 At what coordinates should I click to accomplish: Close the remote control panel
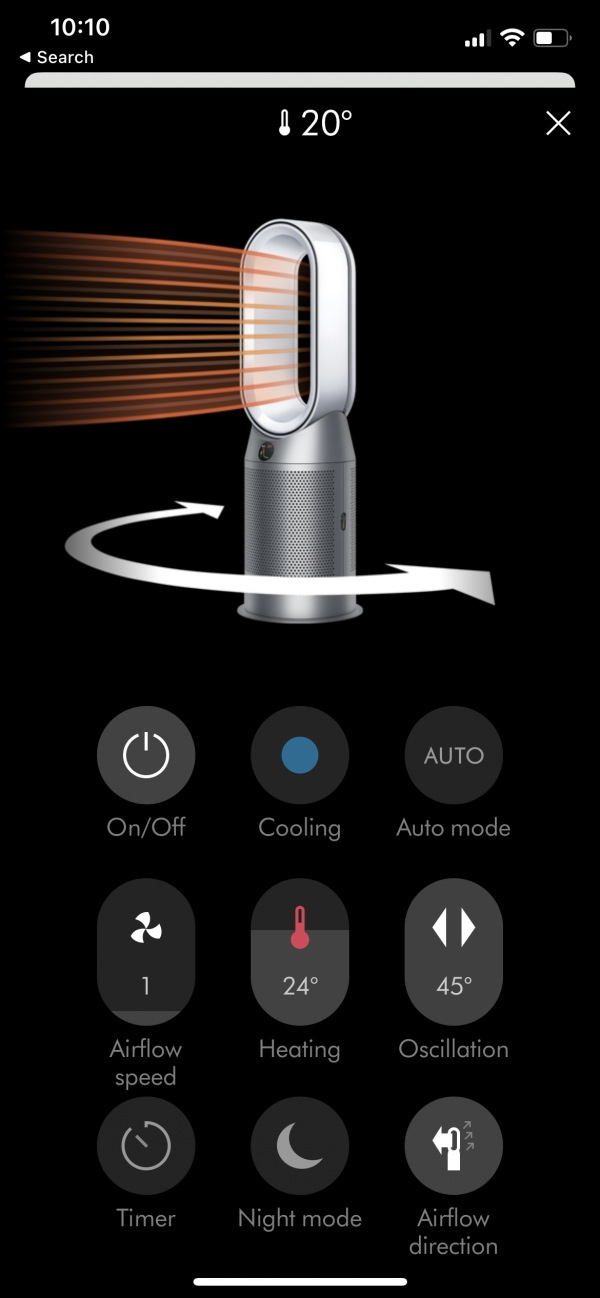[x=558, y=123]
